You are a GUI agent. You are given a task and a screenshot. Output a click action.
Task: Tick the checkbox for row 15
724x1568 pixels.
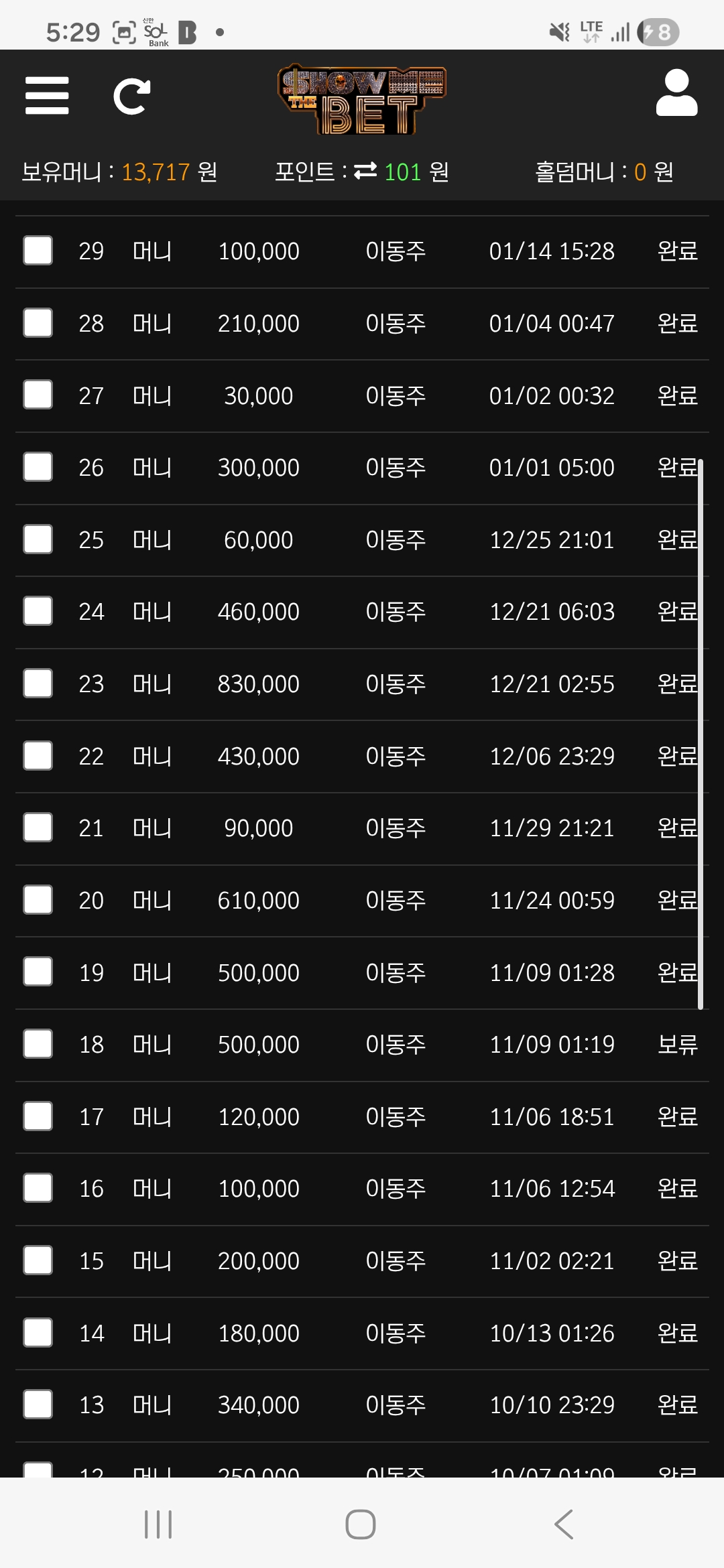38,1260
